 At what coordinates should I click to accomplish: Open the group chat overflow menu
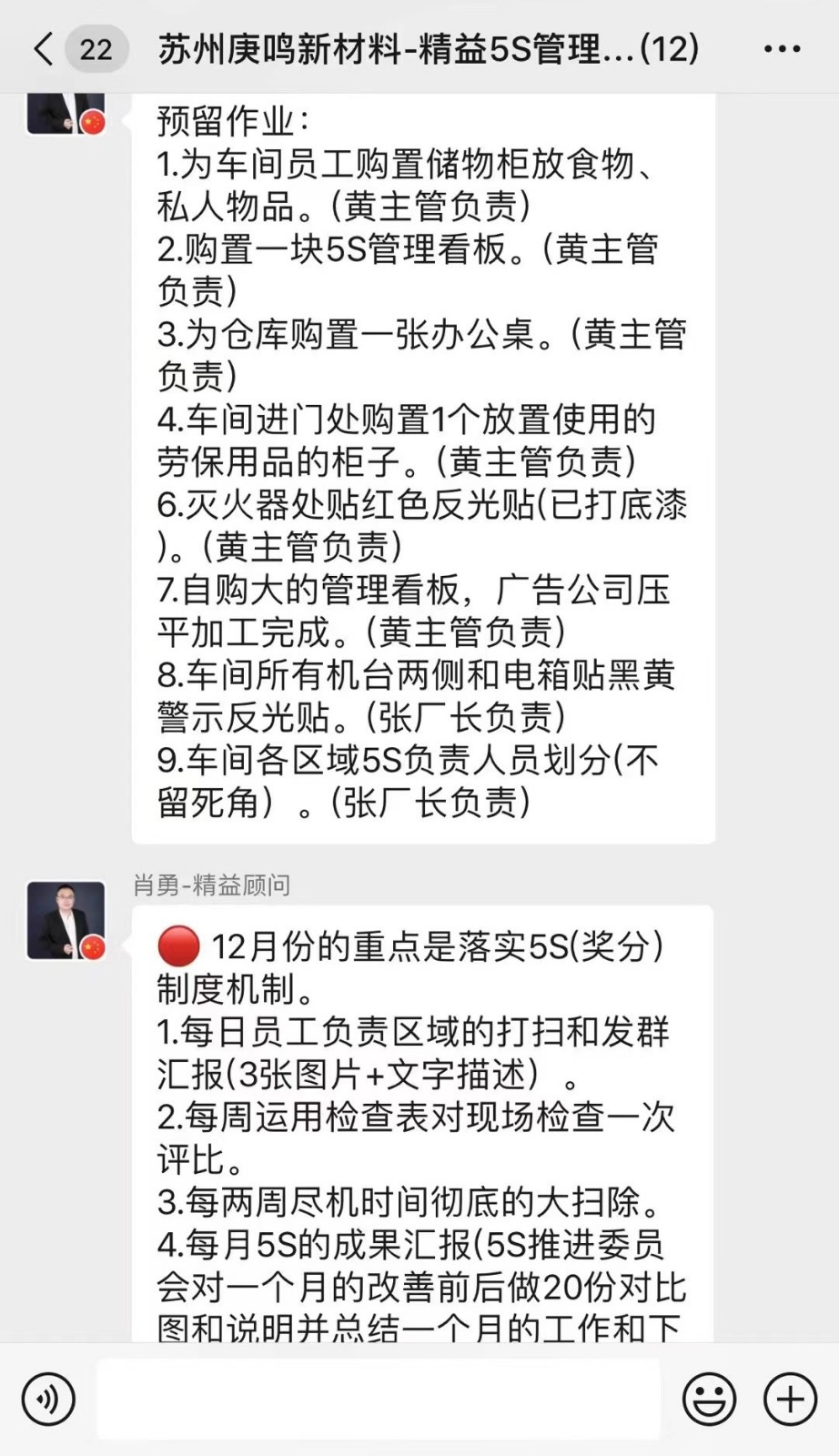click(x=782, y=48)
